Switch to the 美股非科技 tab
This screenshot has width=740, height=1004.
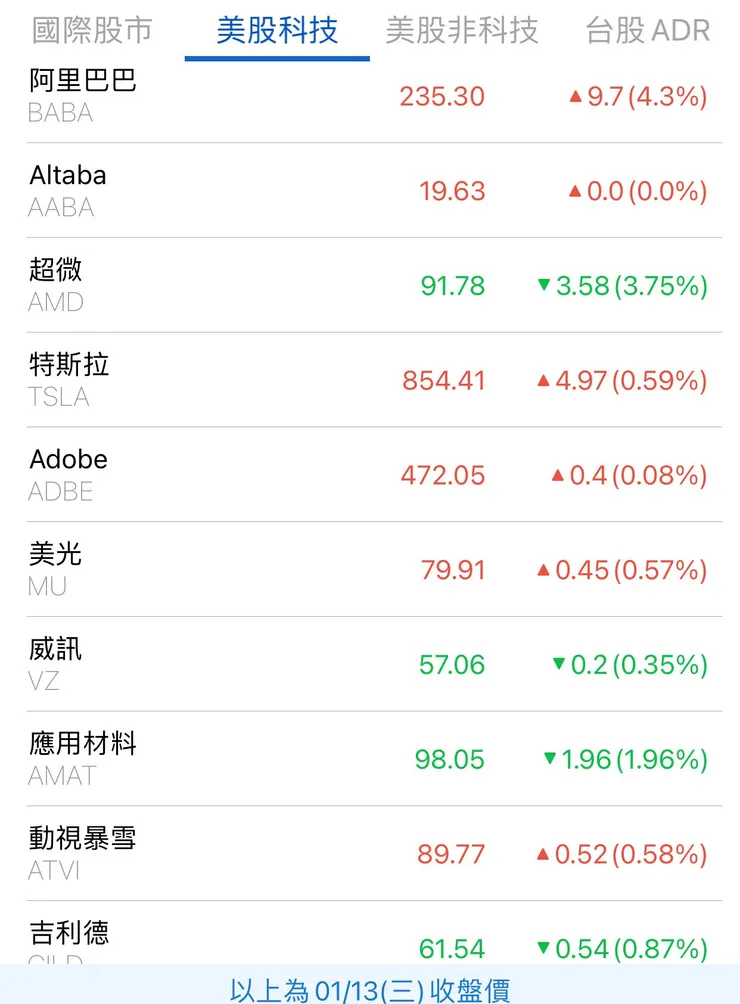[x=462, y=31]
